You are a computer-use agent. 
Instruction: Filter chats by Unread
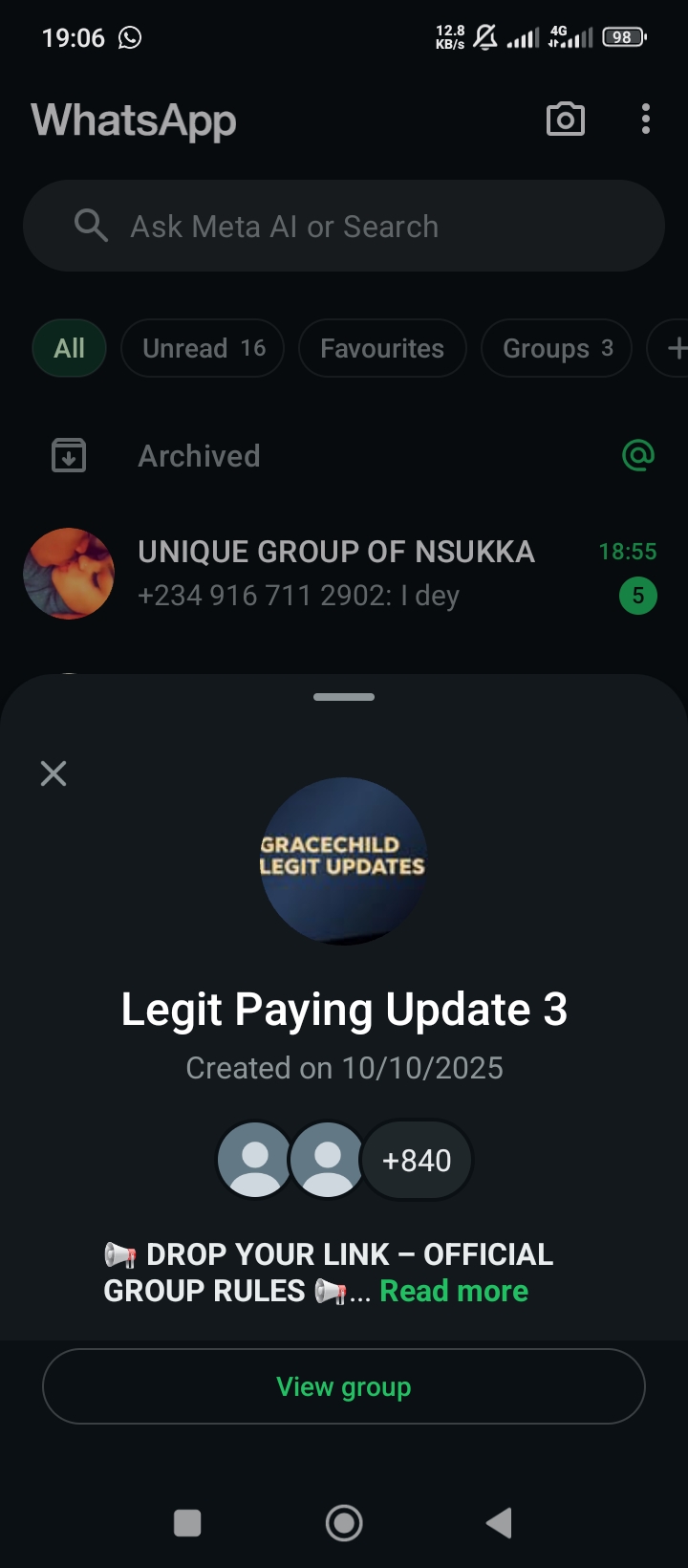(204, 348)
